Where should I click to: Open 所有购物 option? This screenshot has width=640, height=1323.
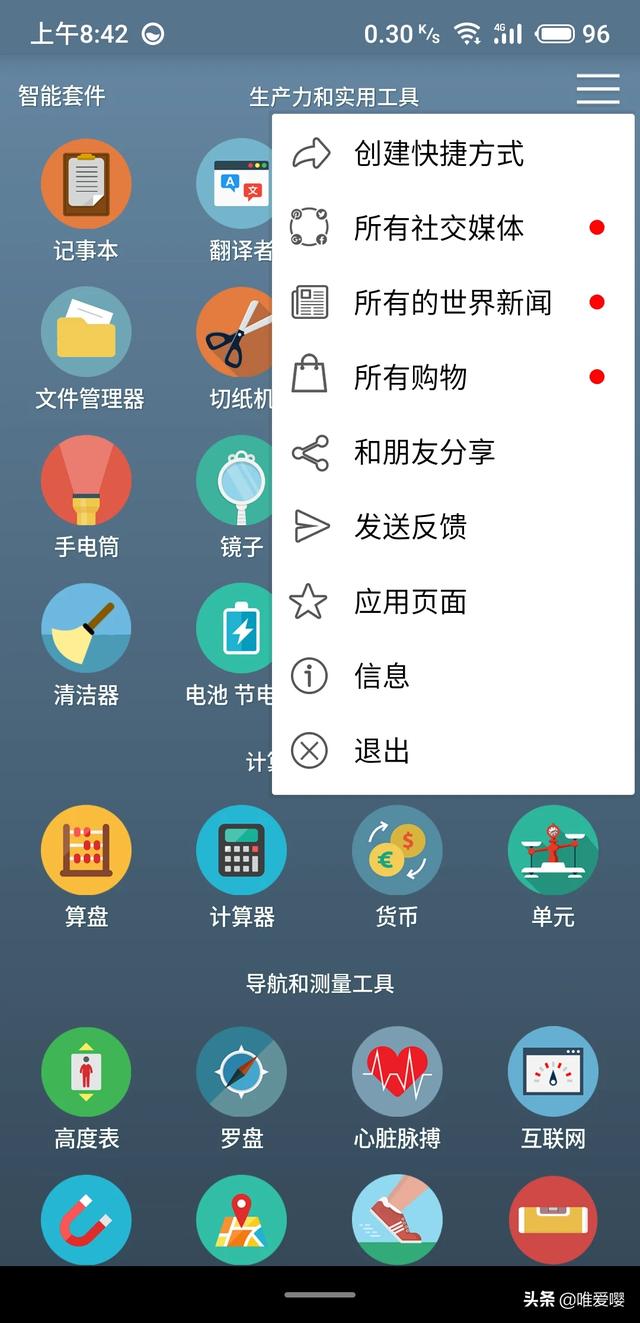(x=453, y=377)
